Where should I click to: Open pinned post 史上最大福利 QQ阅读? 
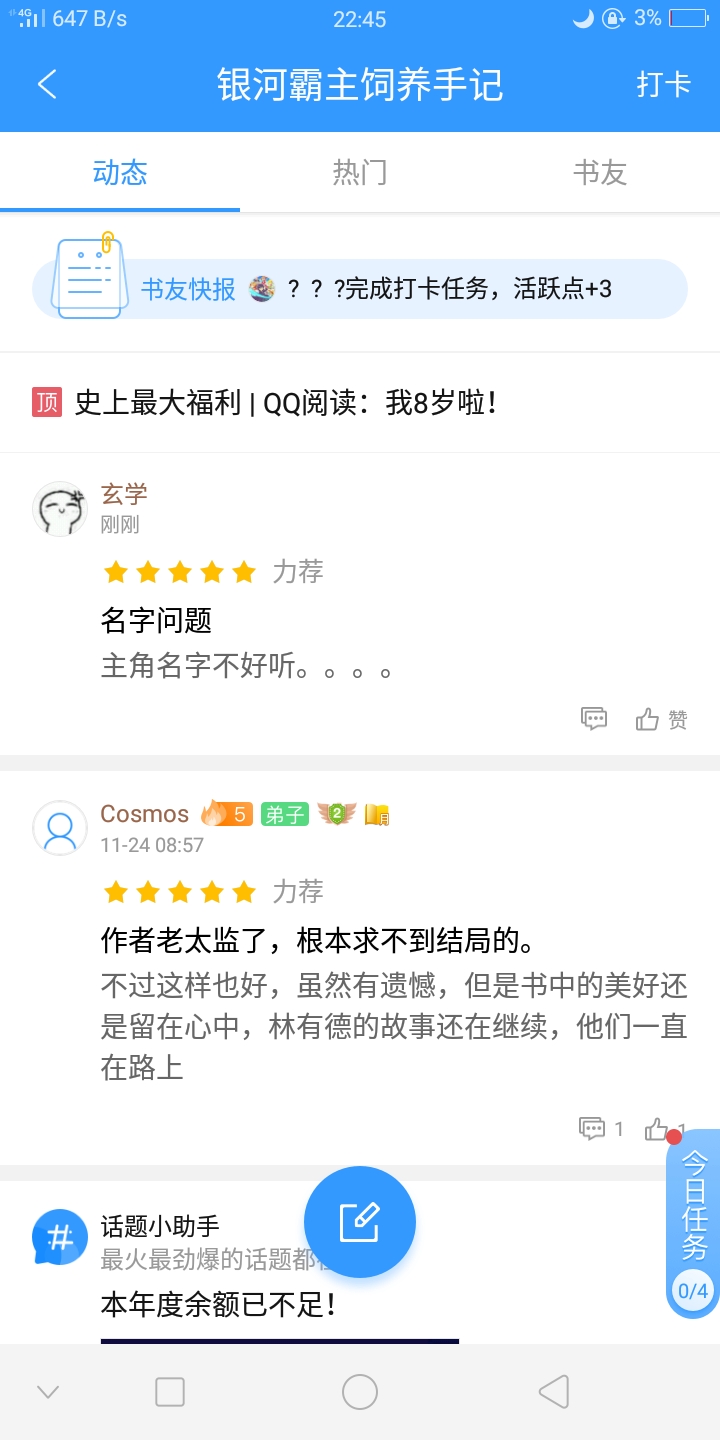pyautogui.click(x=285, y=403)
